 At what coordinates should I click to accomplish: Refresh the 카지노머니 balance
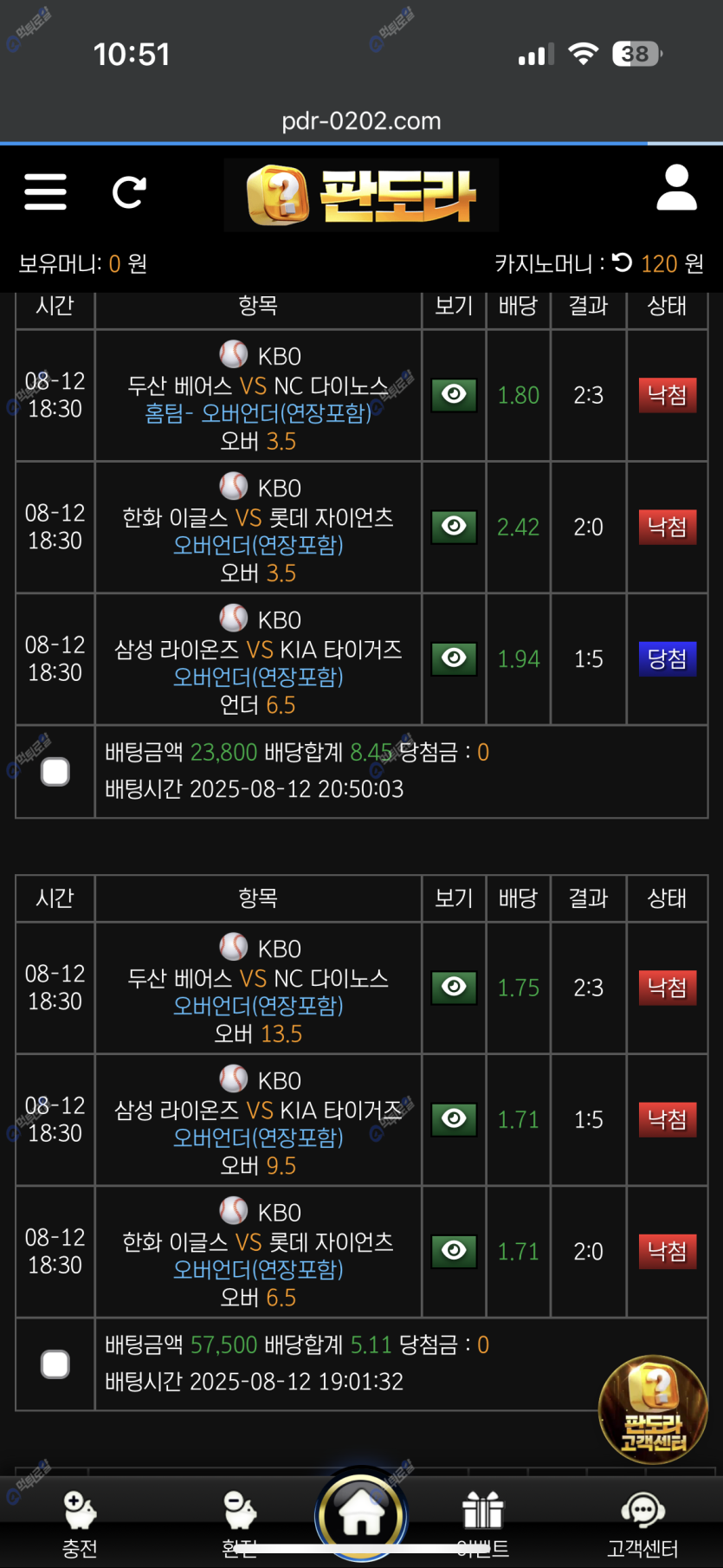pos(622,262)
